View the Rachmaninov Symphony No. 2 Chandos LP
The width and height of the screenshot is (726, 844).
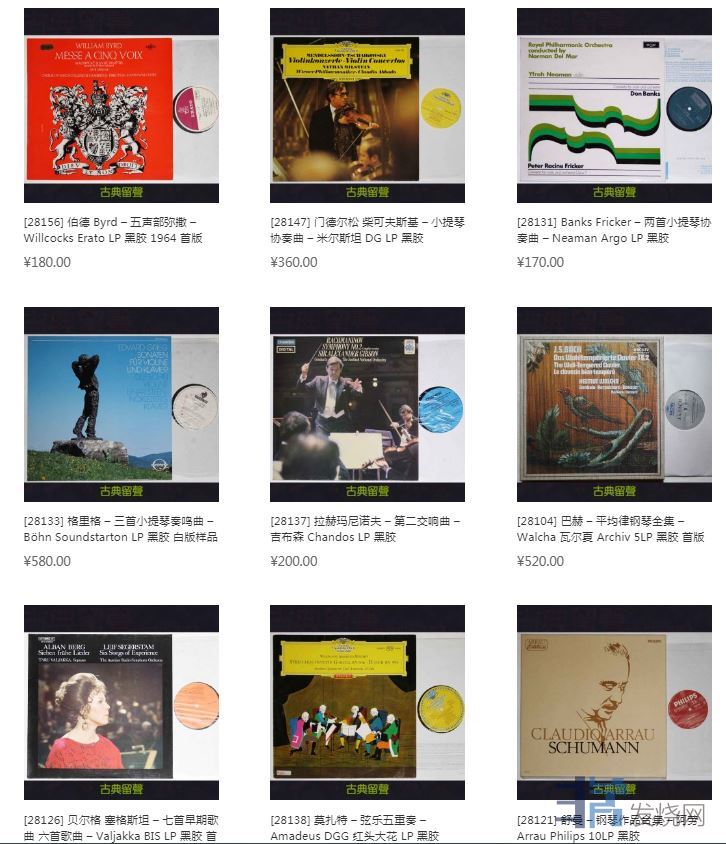click(367, 404)
